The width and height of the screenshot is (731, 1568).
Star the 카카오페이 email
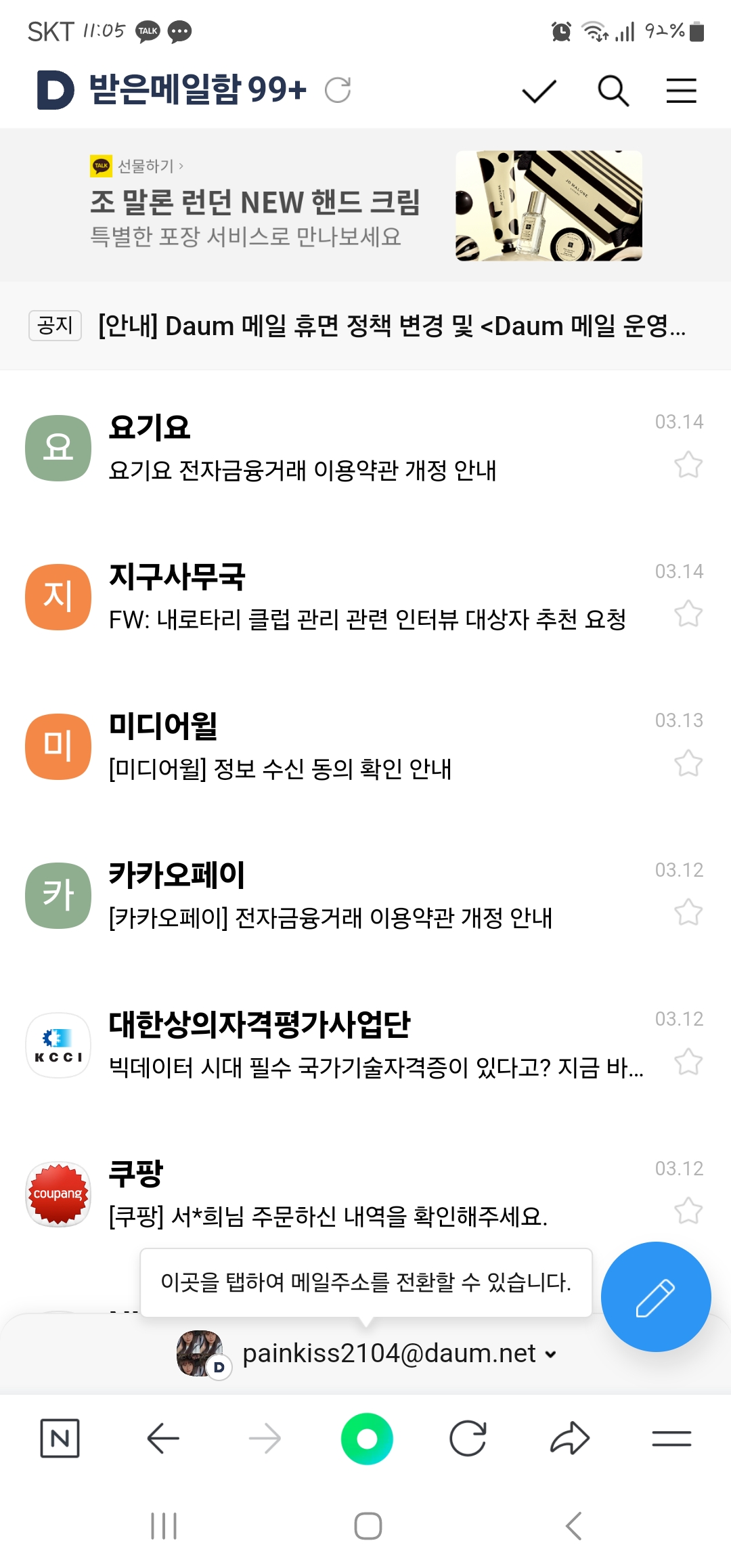[688, 913]
